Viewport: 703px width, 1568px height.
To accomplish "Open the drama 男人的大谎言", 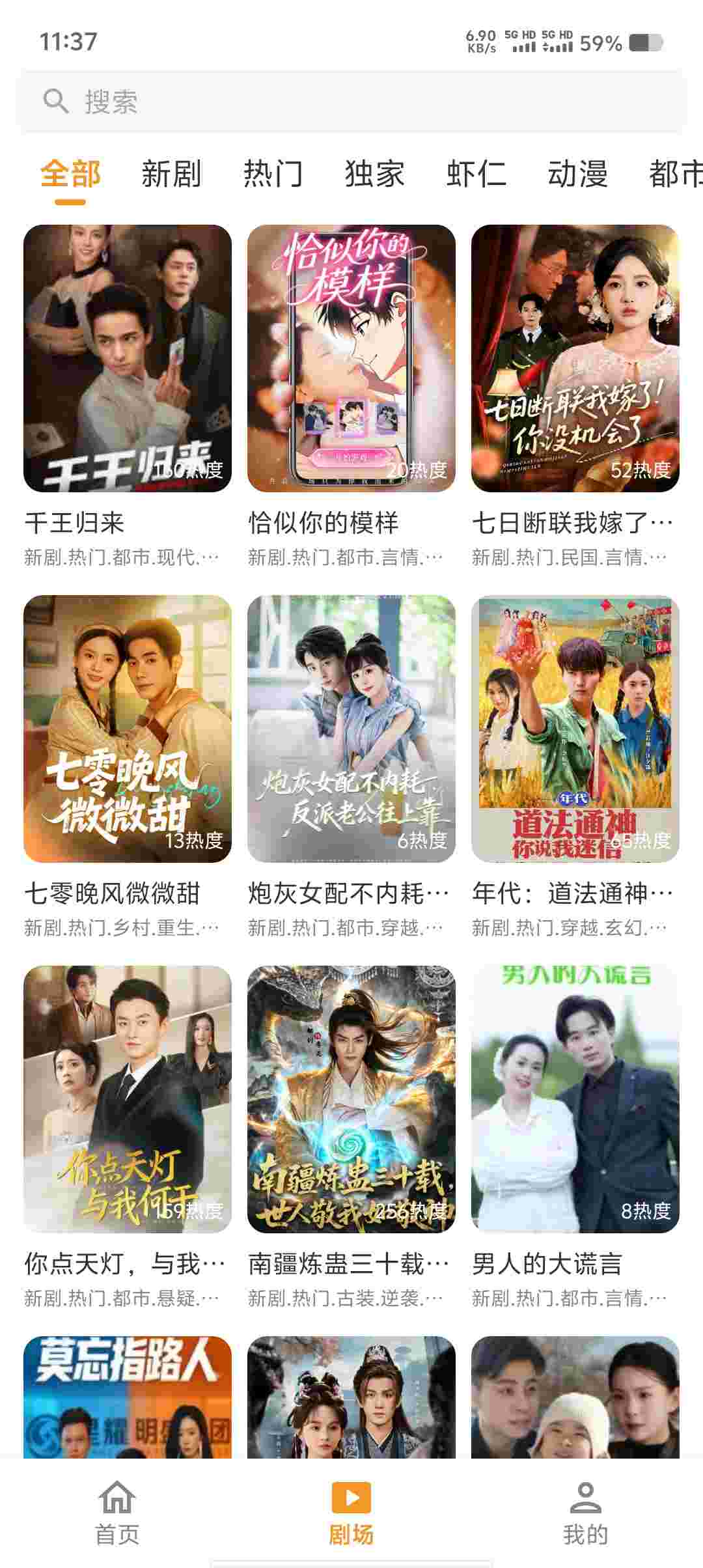I will tap(575, 1099).
